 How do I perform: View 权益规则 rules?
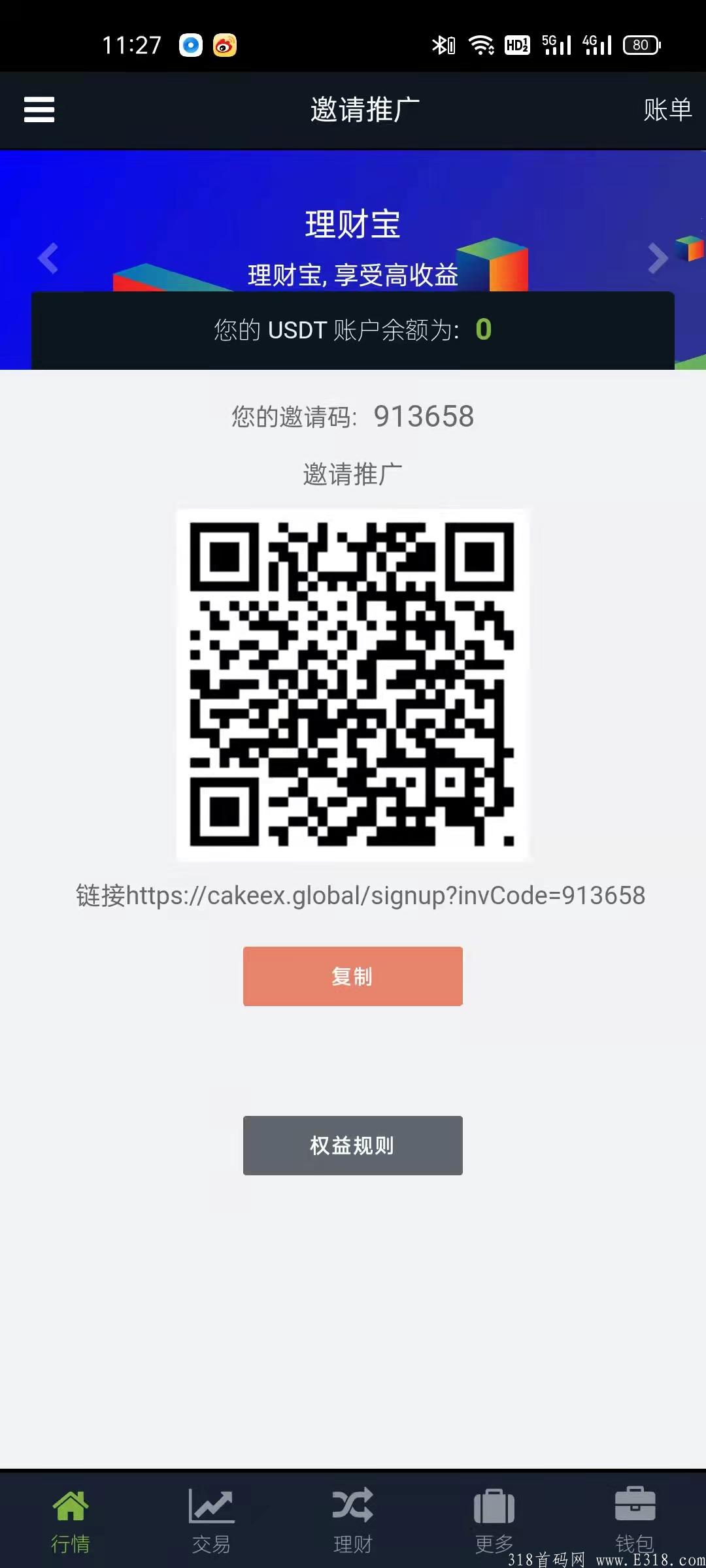pyautogui.click(x=353, y=1145)
